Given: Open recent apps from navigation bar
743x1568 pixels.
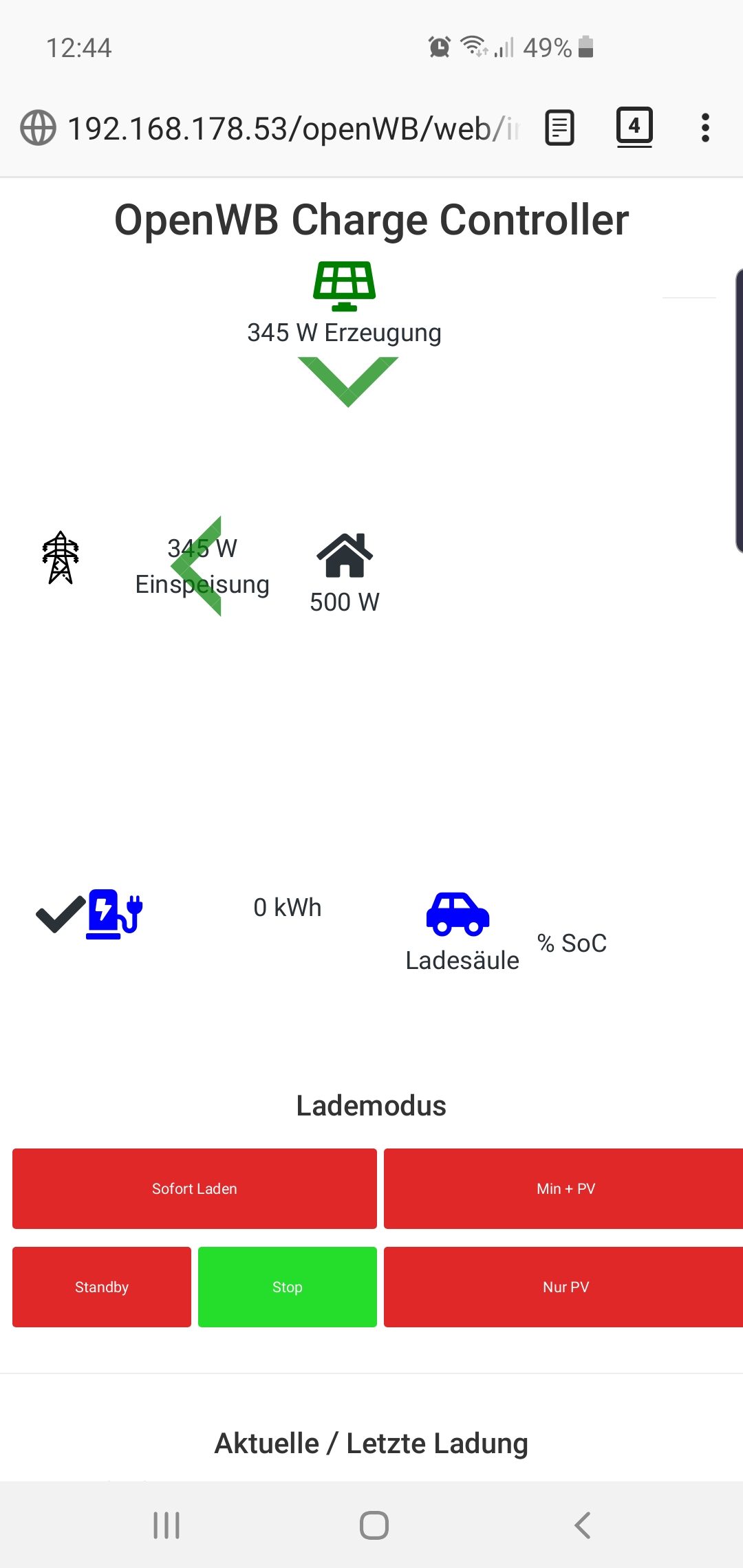Looking at the screenshot, I should pos(166,1525).
